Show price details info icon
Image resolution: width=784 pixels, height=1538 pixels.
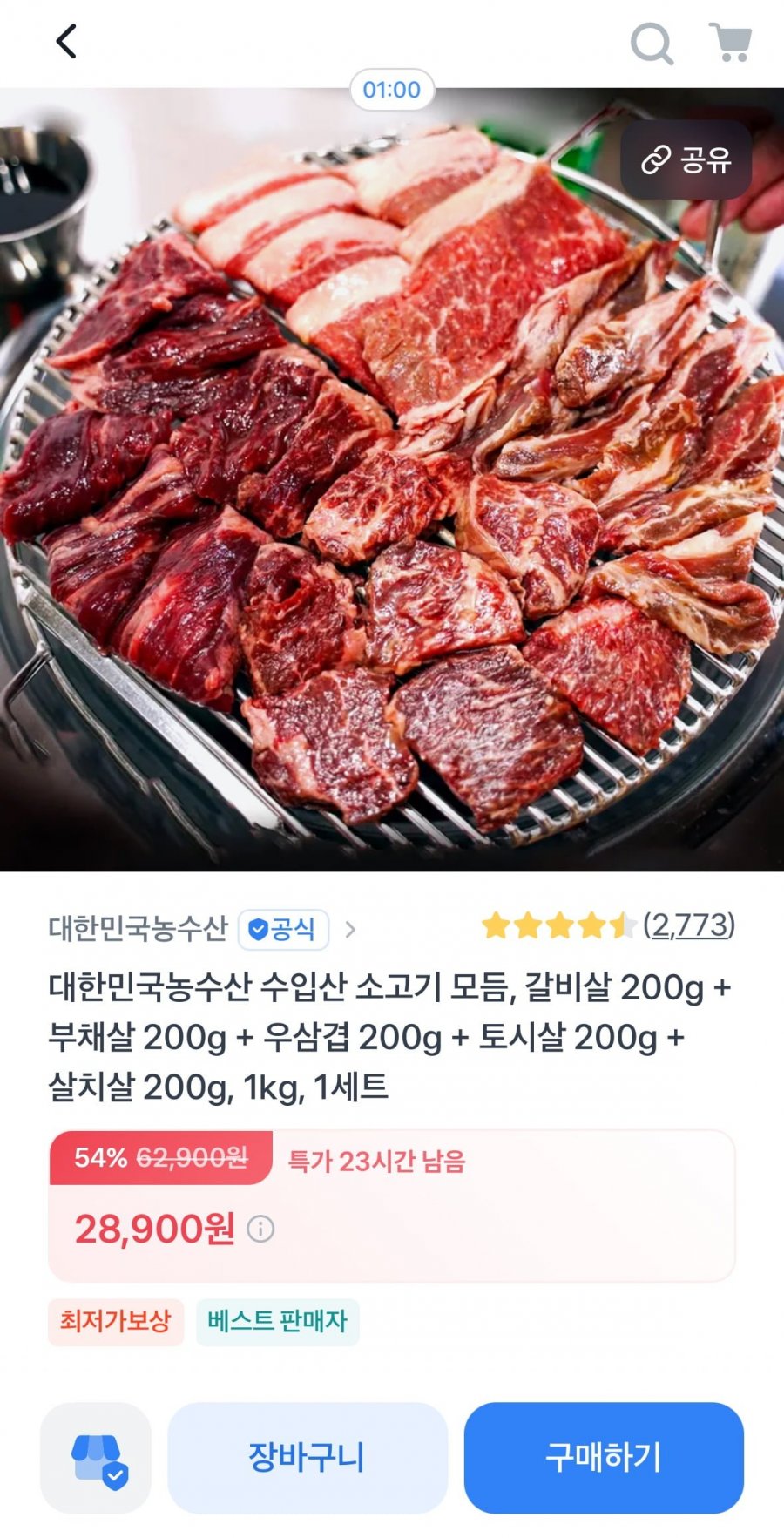pos(260,1229)
